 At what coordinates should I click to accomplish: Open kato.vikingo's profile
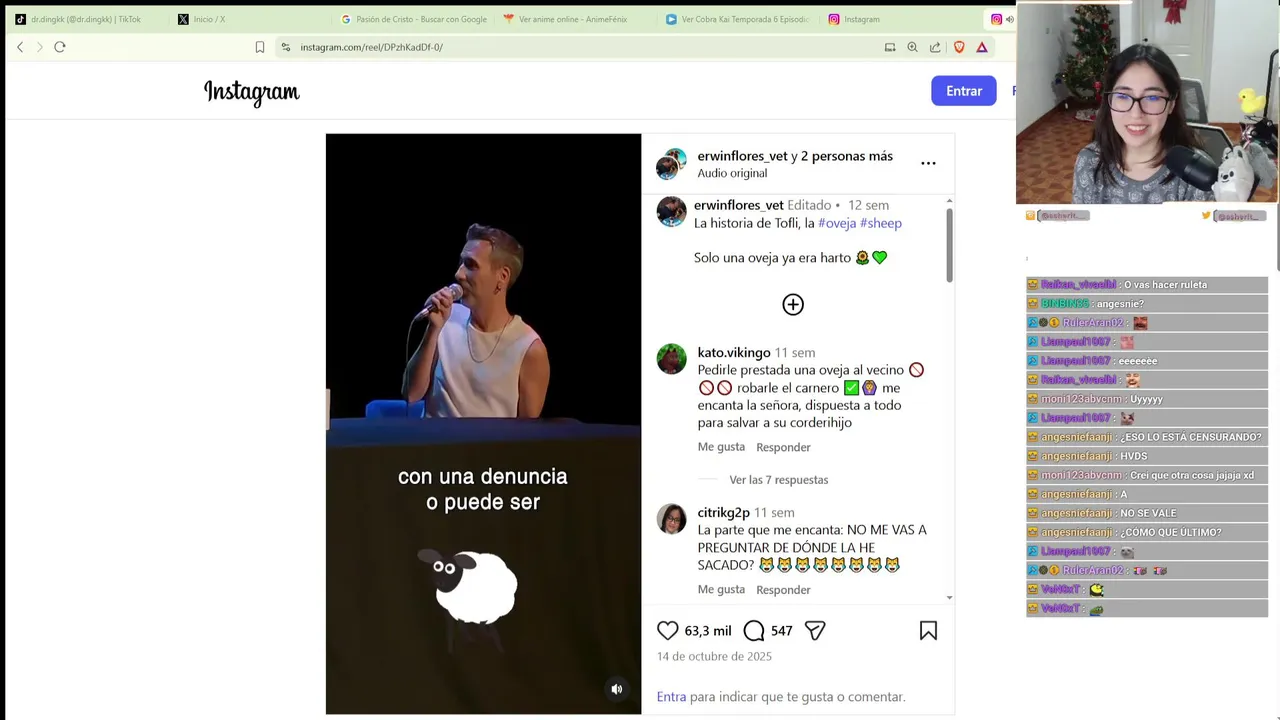pyautogui.click(x=734, y=353)
